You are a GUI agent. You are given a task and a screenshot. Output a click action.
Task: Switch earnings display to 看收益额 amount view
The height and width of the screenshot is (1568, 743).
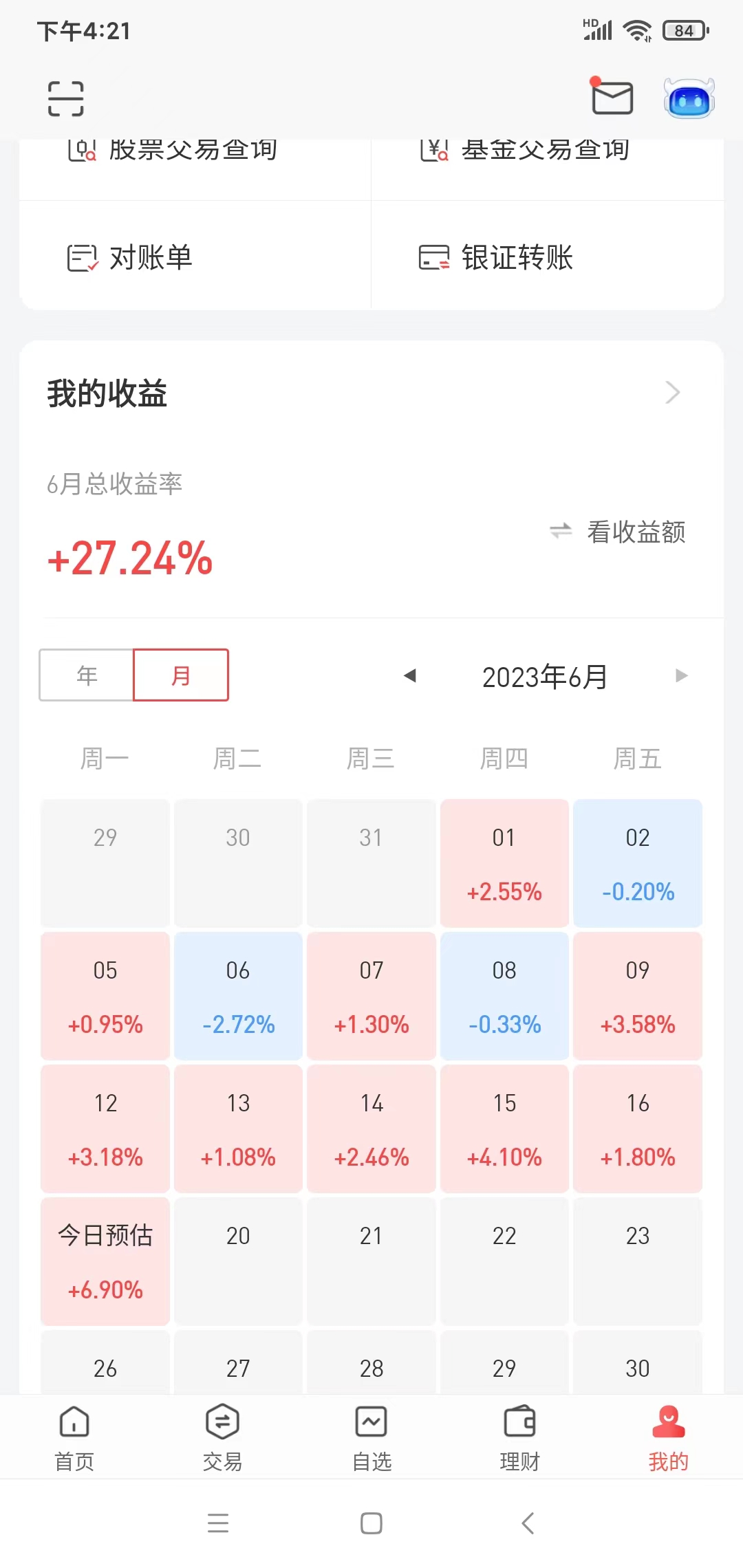tap(619, 533)
